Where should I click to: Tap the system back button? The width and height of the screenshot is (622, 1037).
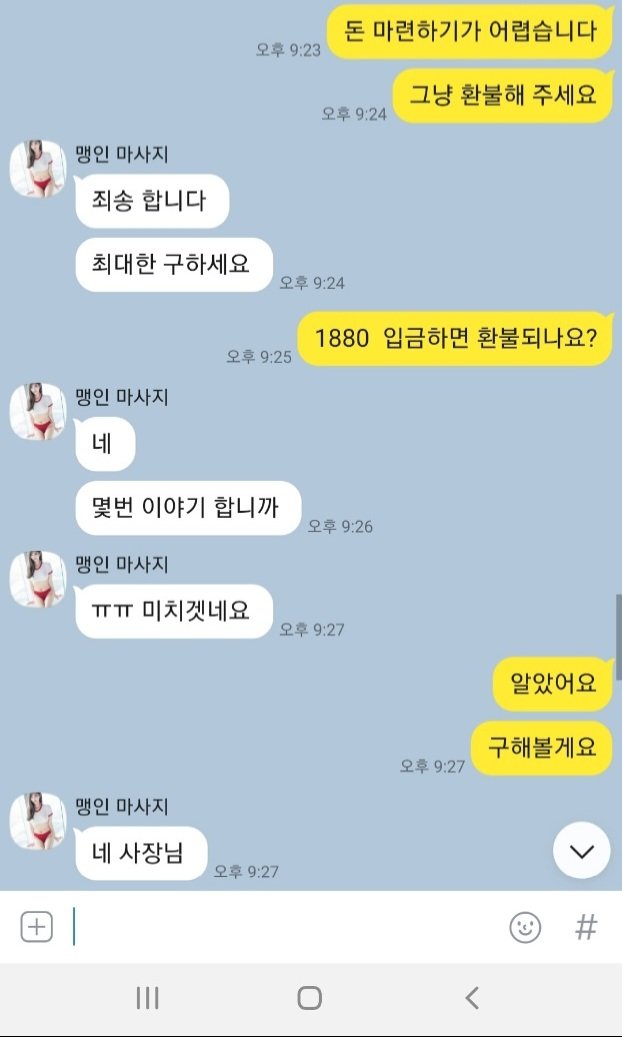coord(472,997)
